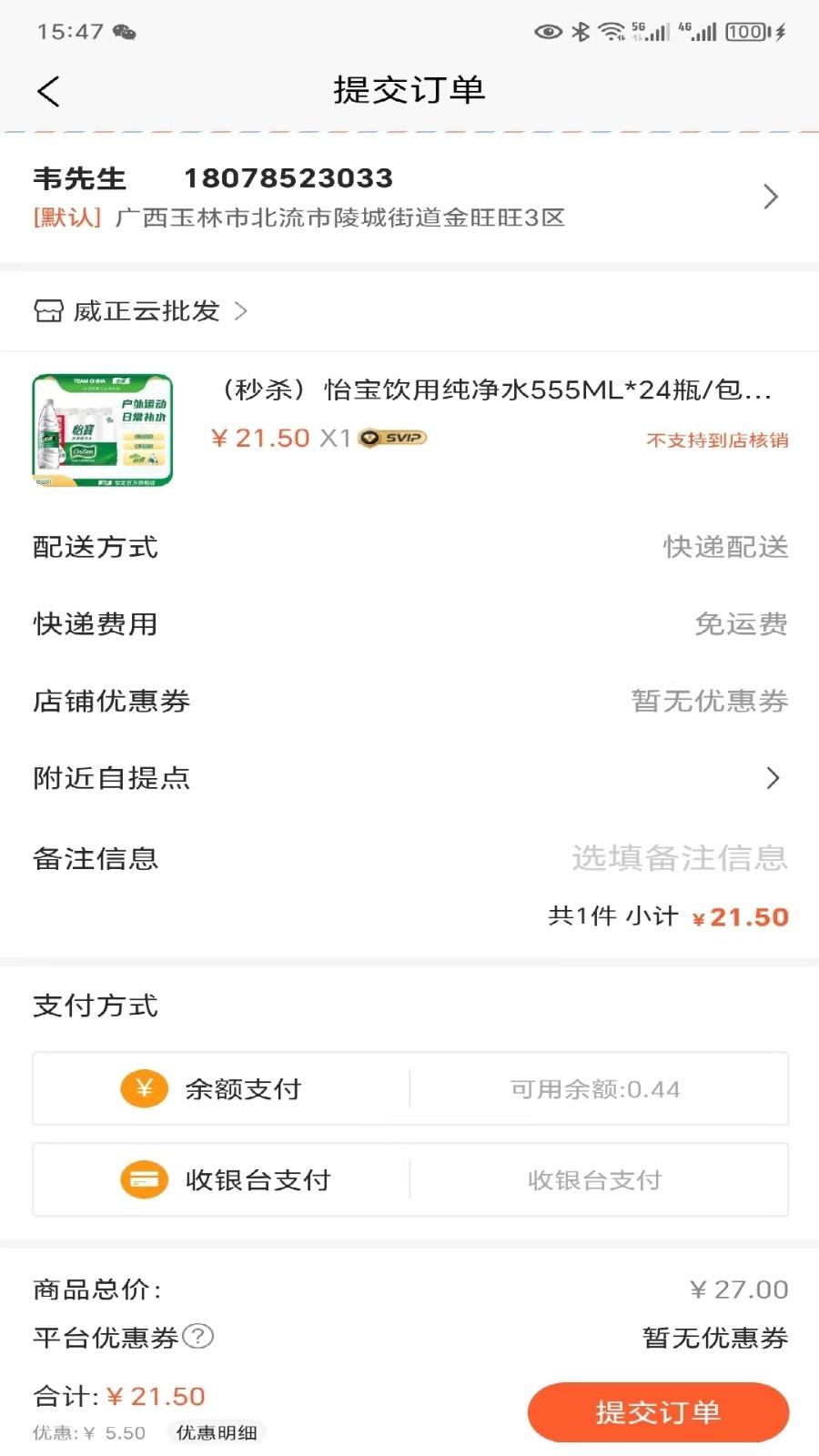Open the SVIP badge next to price

coord(391,438)
